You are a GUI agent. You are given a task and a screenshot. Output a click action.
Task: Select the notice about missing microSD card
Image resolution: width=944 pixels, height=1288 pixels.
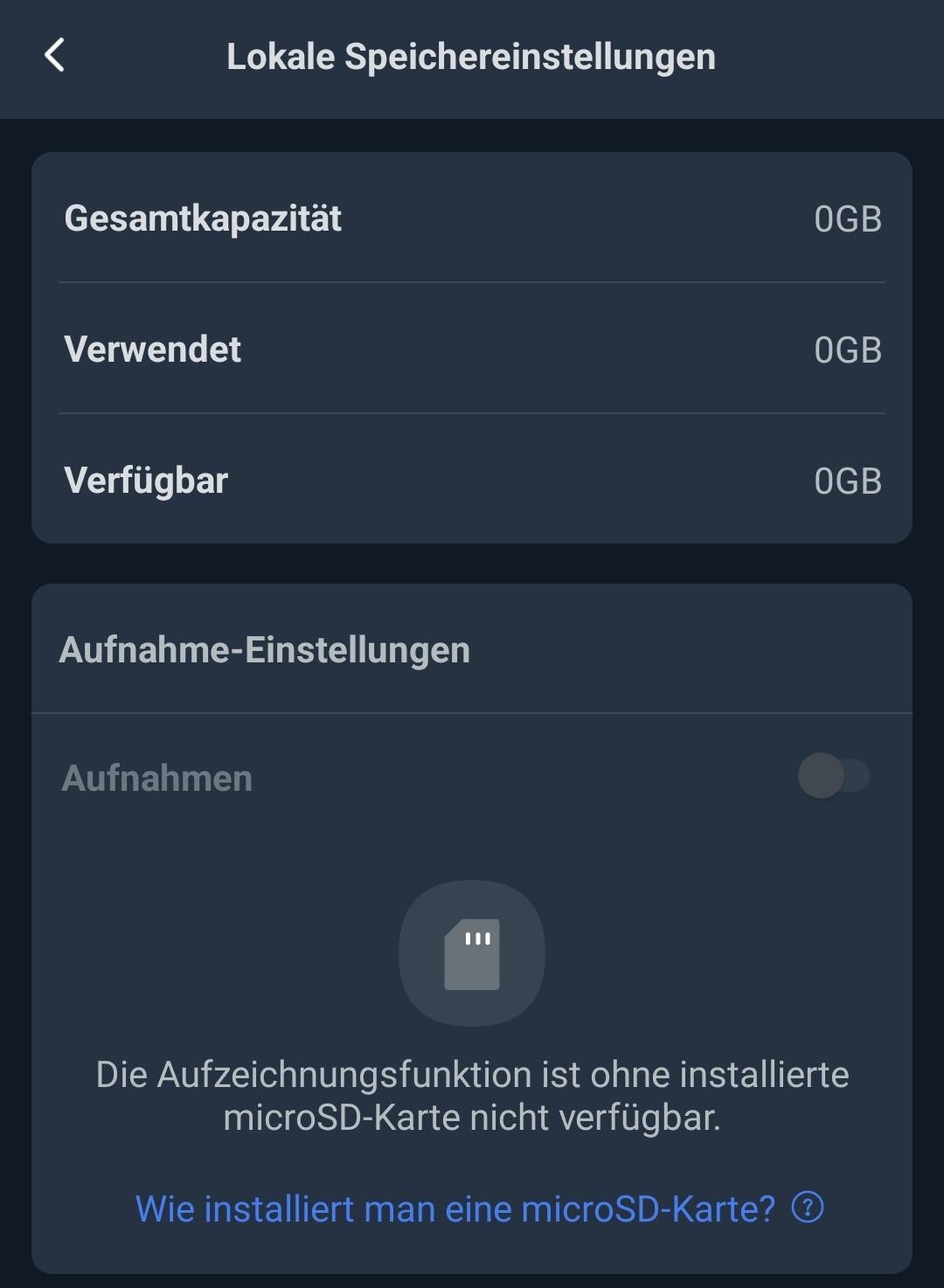[x=472, y=1095]
